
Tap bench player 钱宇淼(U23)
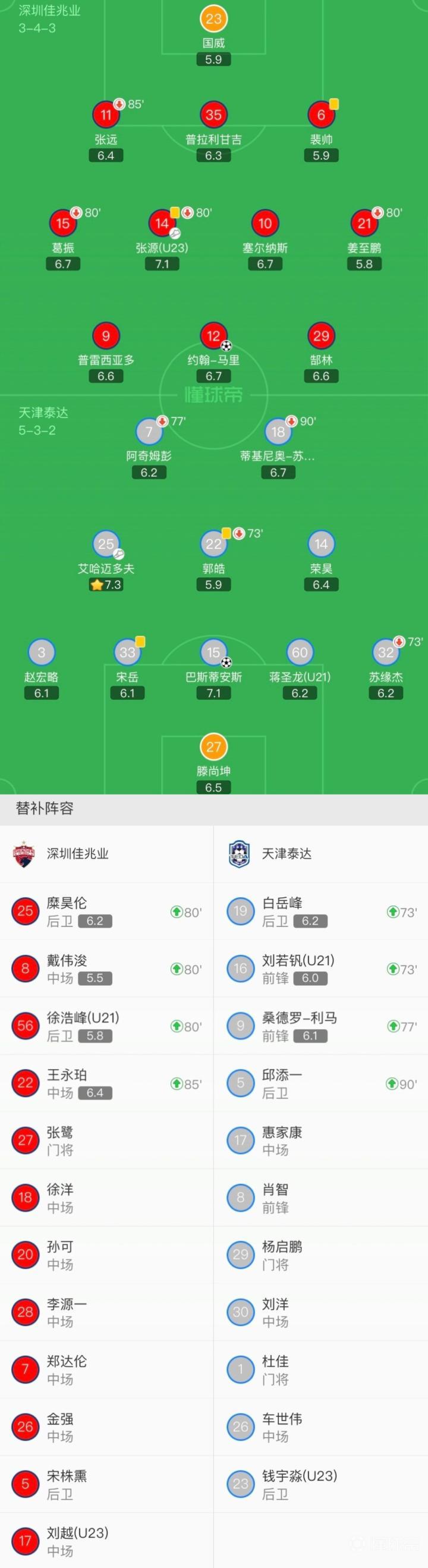(321, 1484)
